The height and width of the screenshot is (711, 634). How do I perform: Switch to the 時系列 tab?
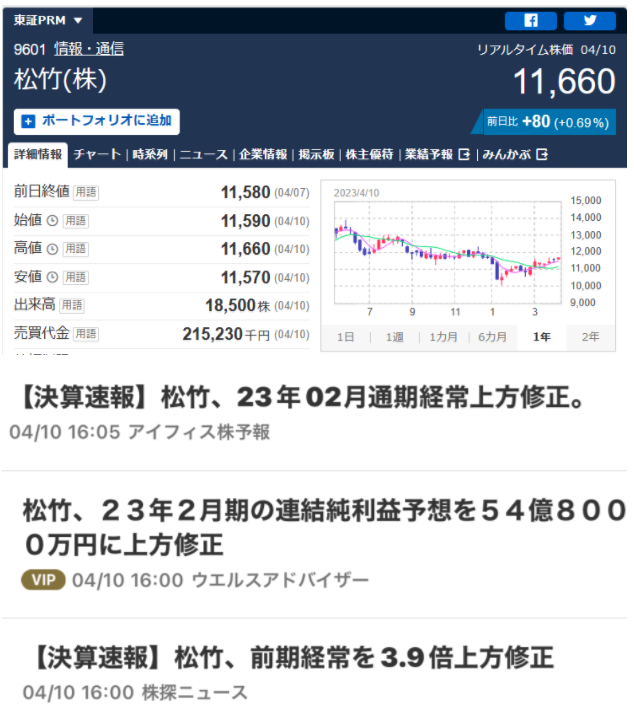[x=150, y=155]
